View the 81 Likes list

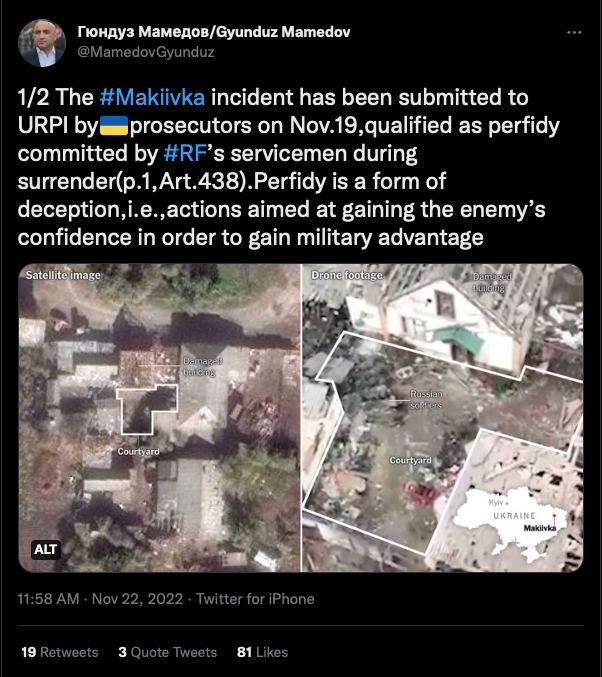[262, 652]
